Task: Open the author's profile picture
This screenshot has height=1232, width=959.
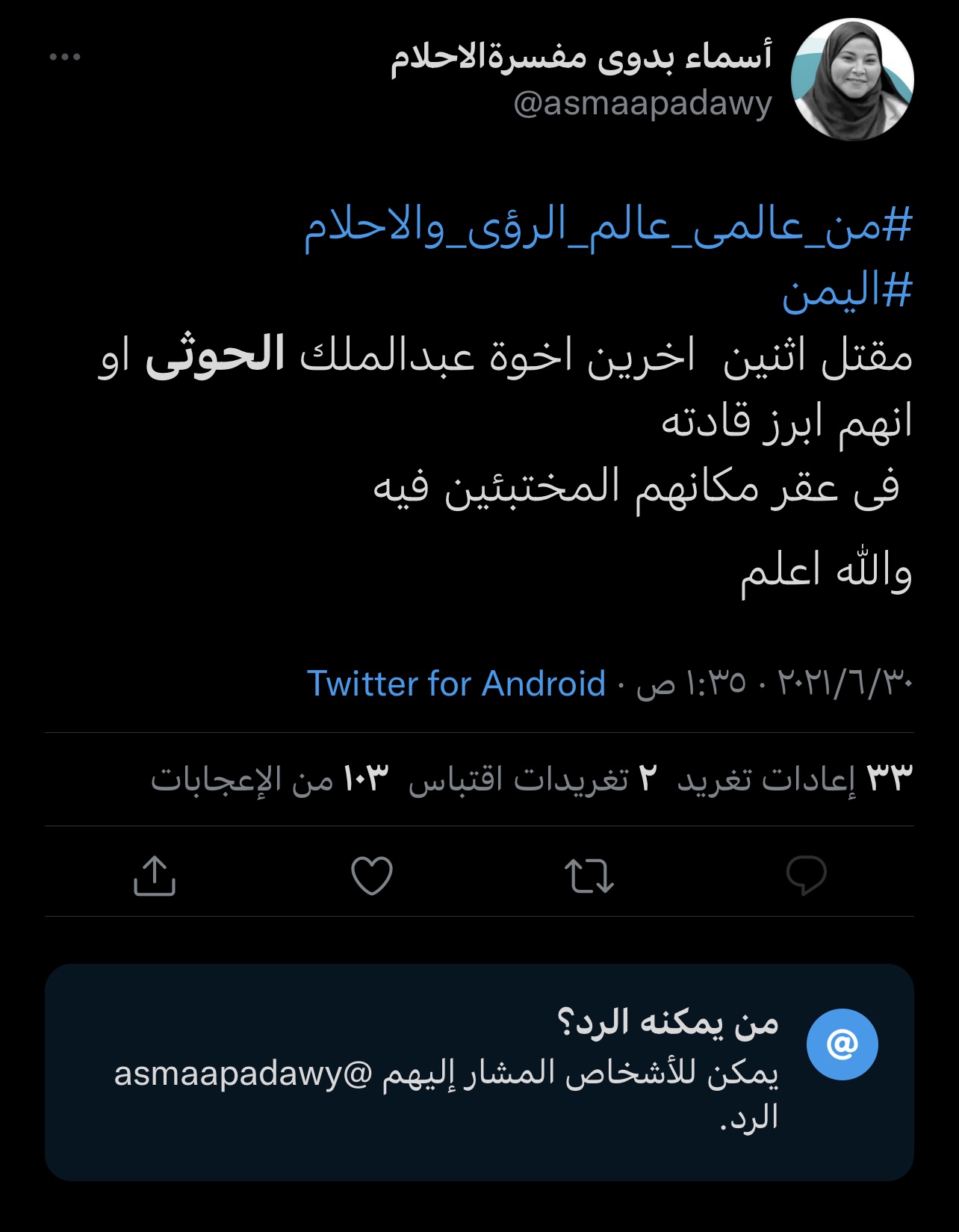Action: pyautogui.click(x=852, y=80)
